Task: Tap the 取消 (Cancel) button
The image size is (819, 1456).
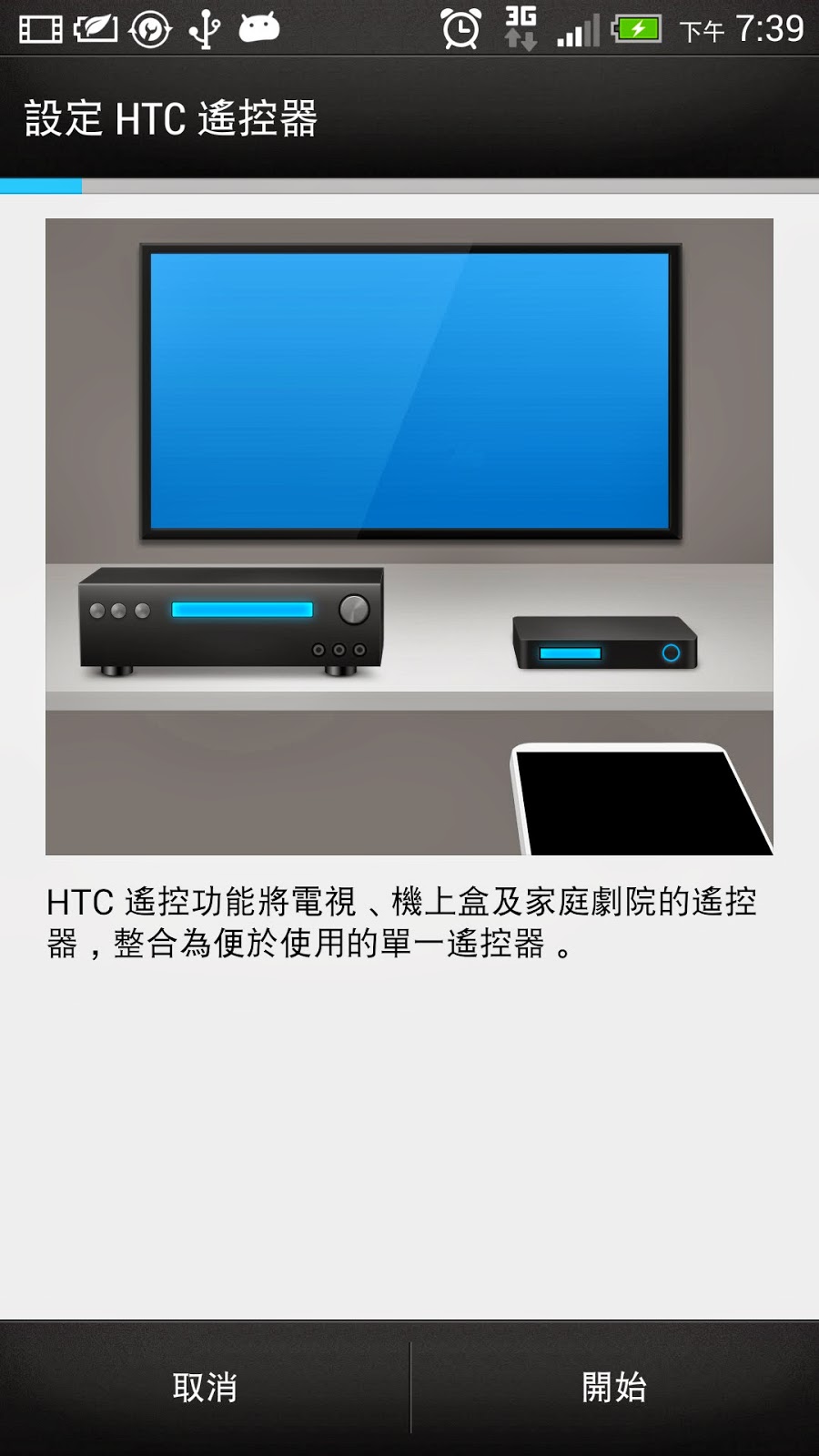Action: point(205,1388)
